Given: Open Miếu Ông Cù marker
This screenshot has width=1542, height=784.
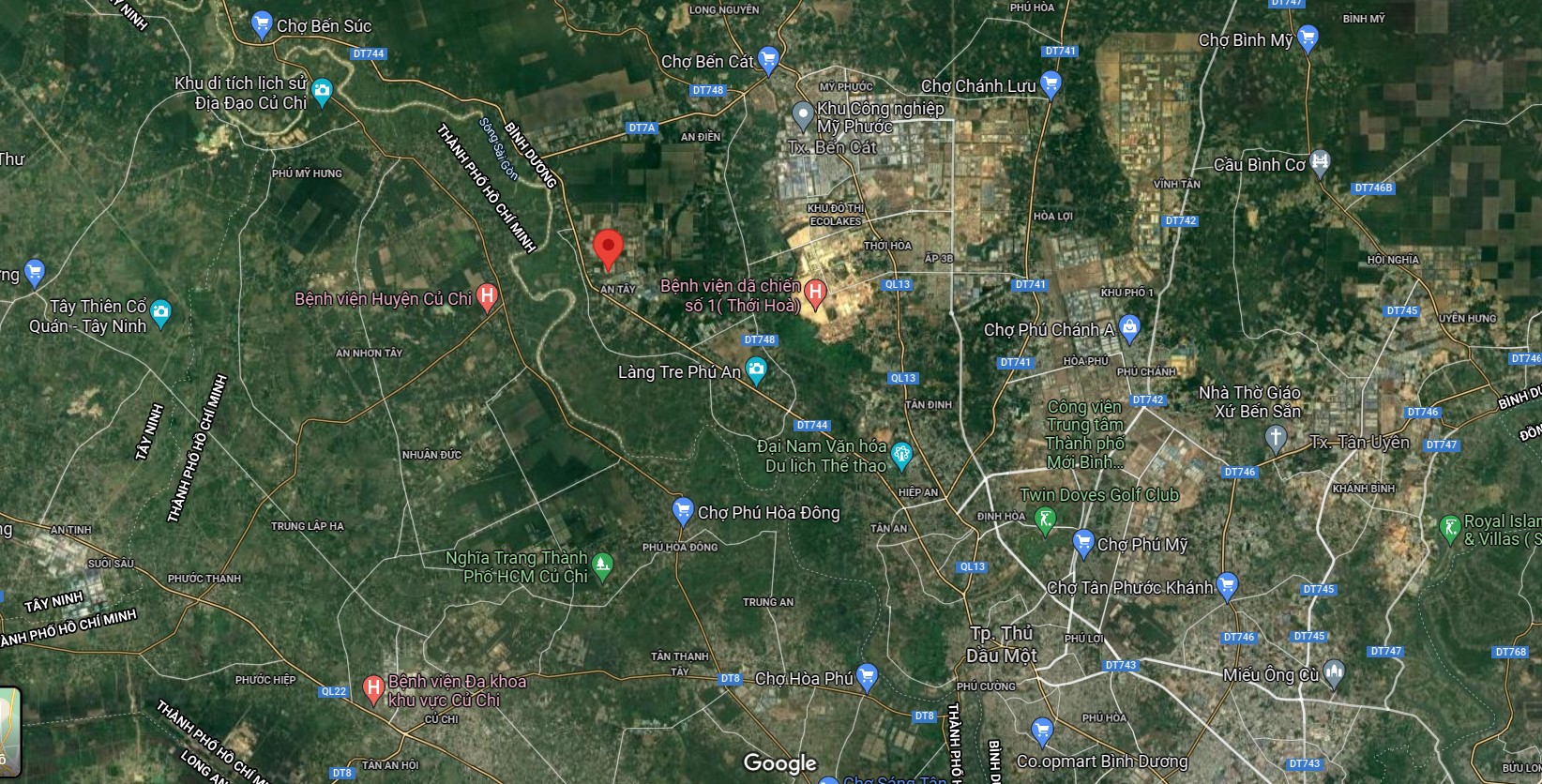Looking at the screenshot, I should tap(1334, 672).
